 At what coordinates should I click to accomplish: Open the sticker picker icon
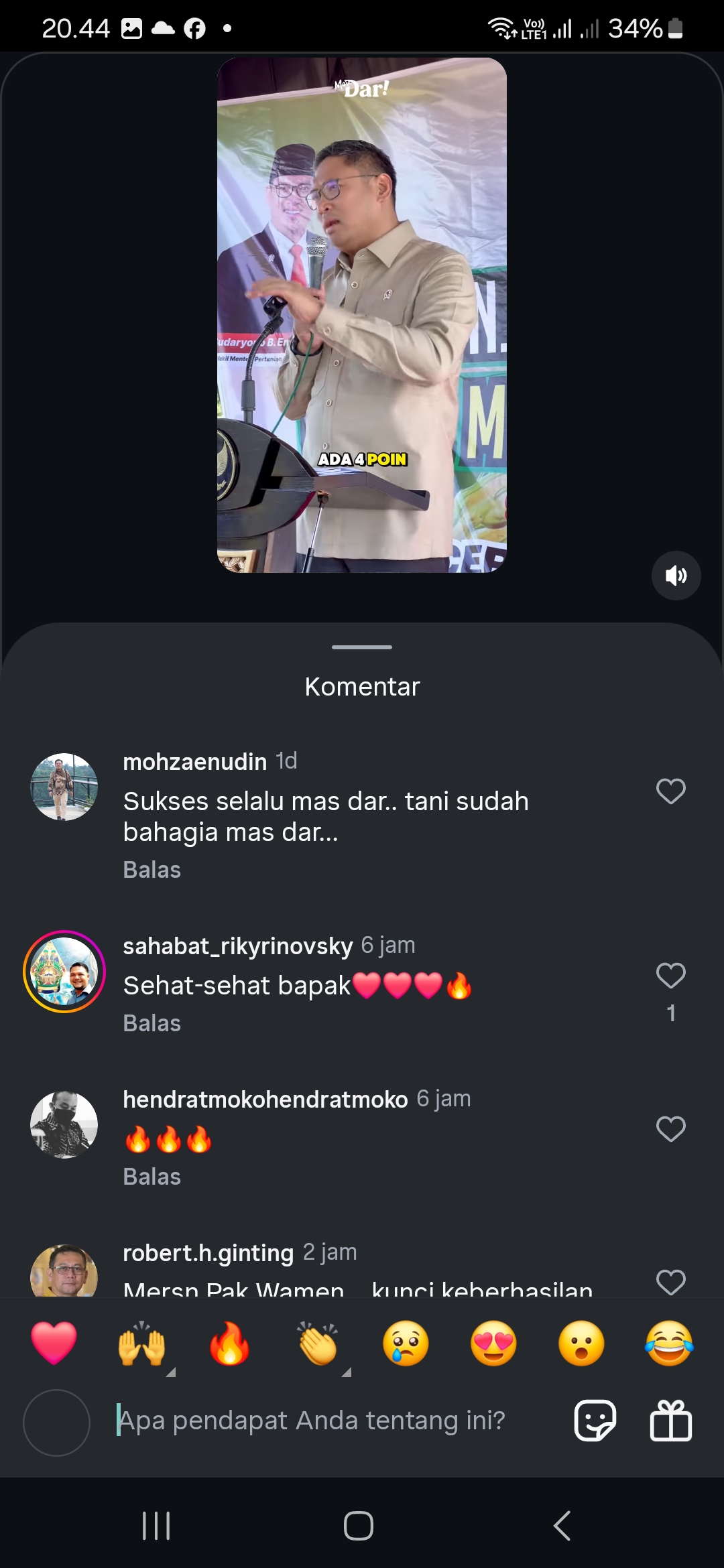click(595, 1421)
